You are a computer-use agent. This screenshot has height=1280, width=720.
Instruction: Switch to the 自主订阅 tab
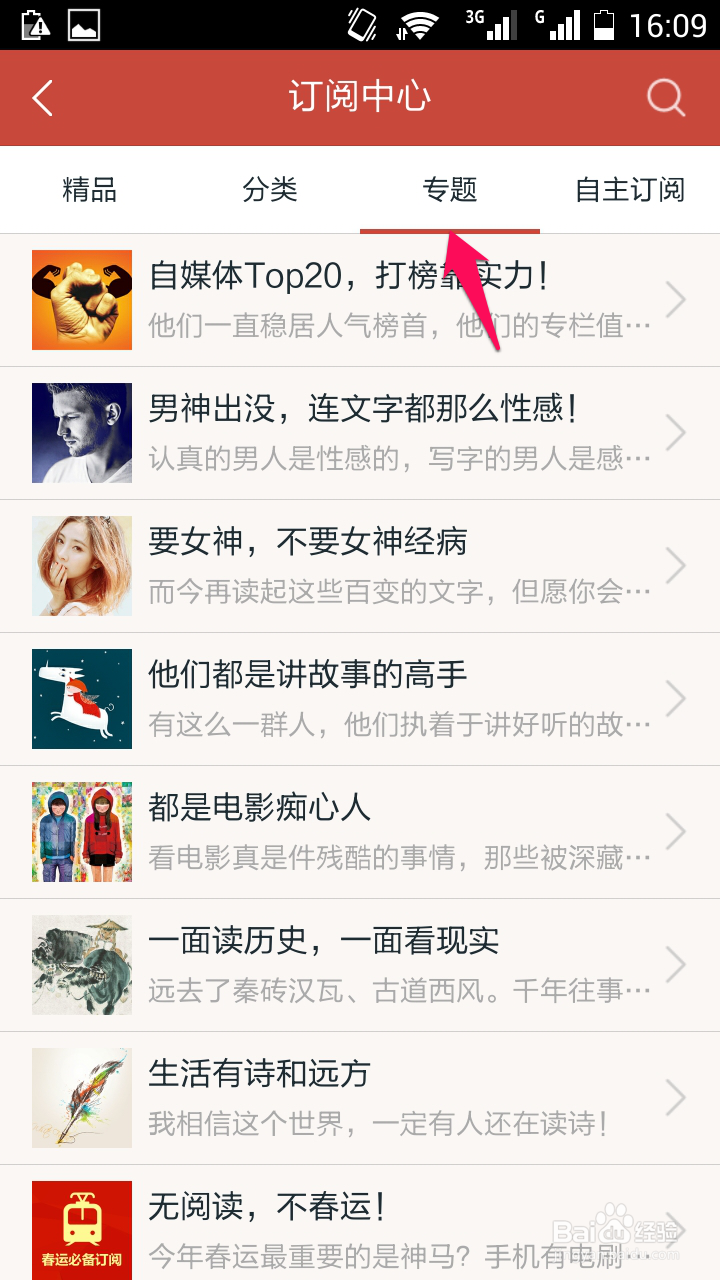pos(629,190)
